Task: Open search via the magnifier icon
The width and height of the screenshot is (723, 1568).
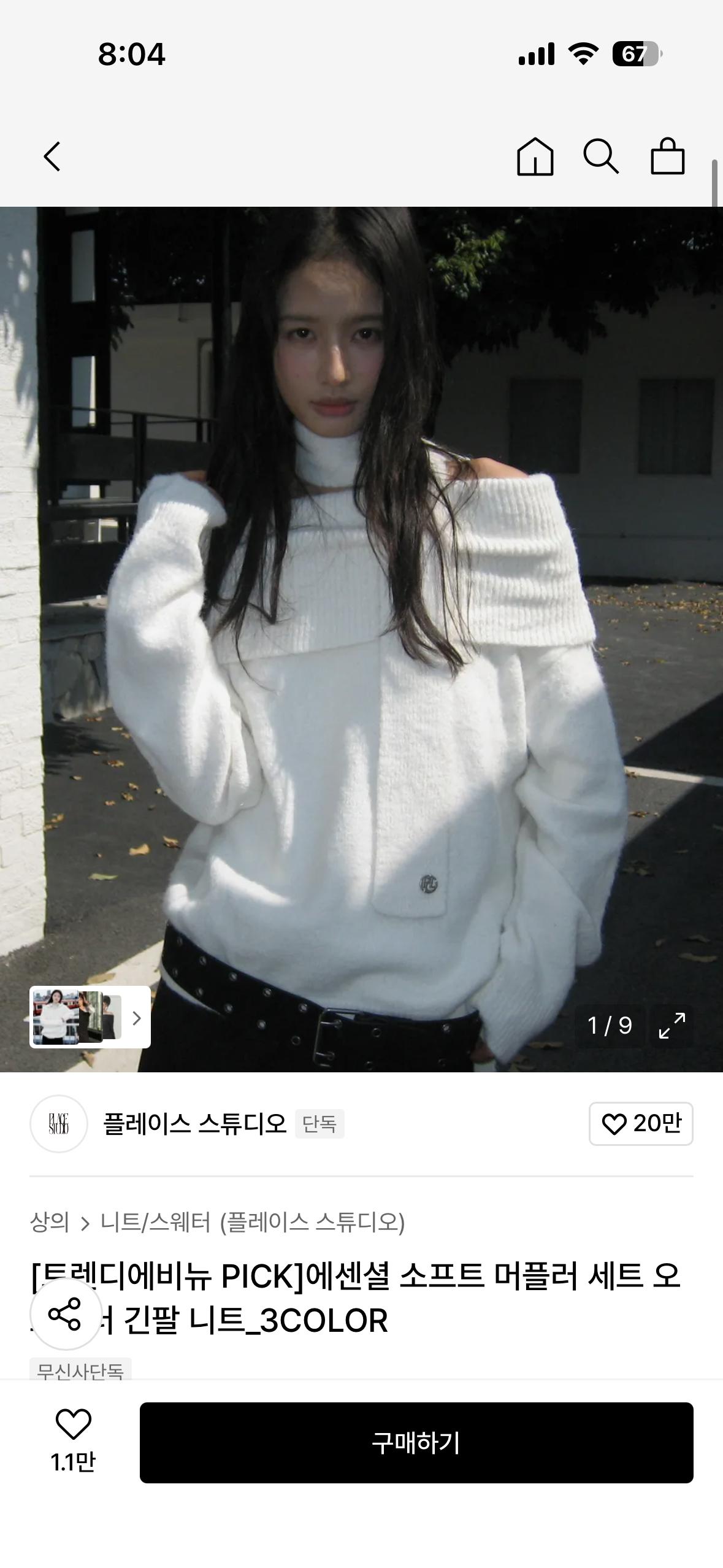Action: [x=601, y=156]
